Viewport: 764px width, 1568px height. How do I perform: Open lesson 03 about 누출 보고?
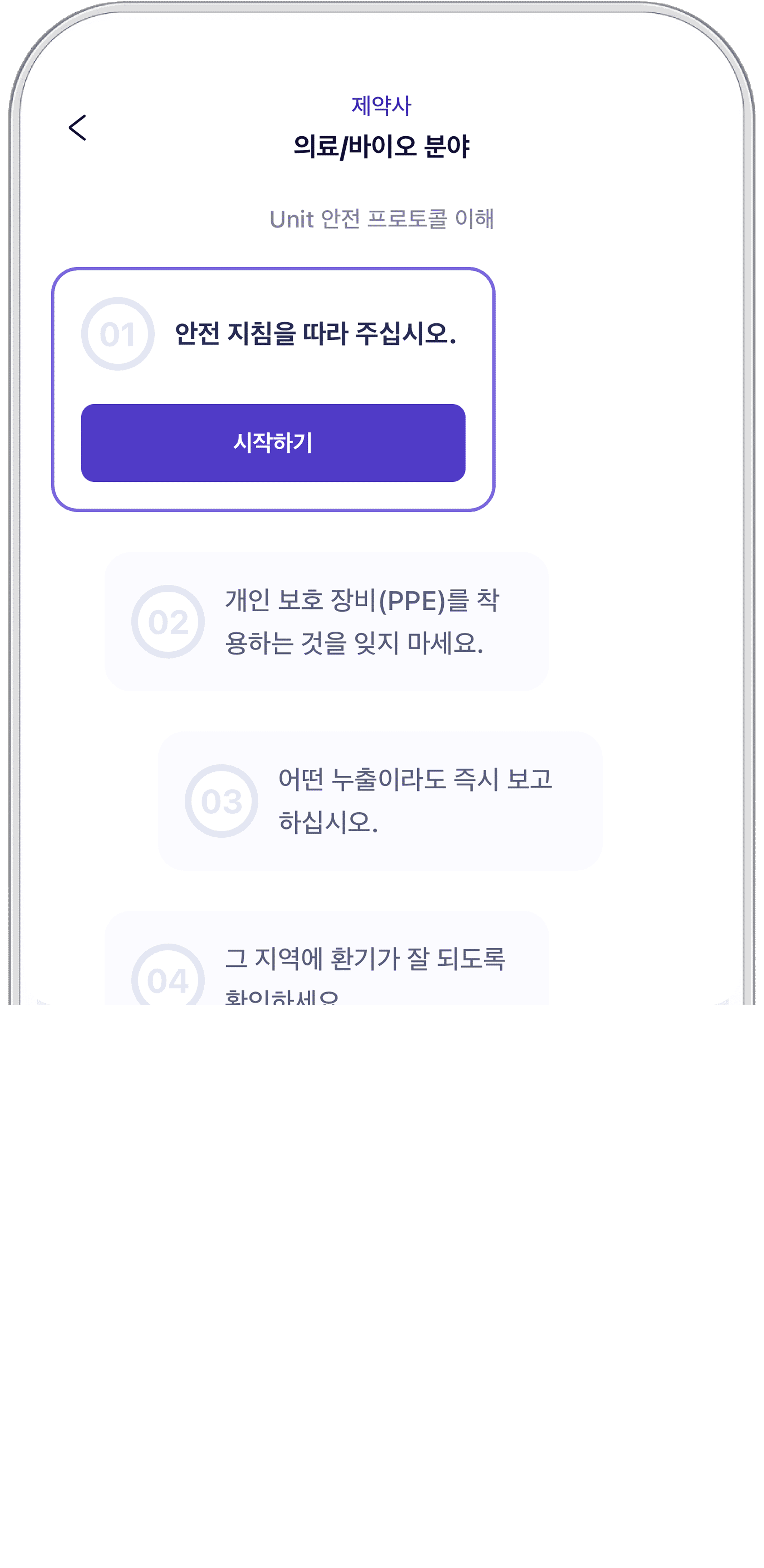pos(380,800)
